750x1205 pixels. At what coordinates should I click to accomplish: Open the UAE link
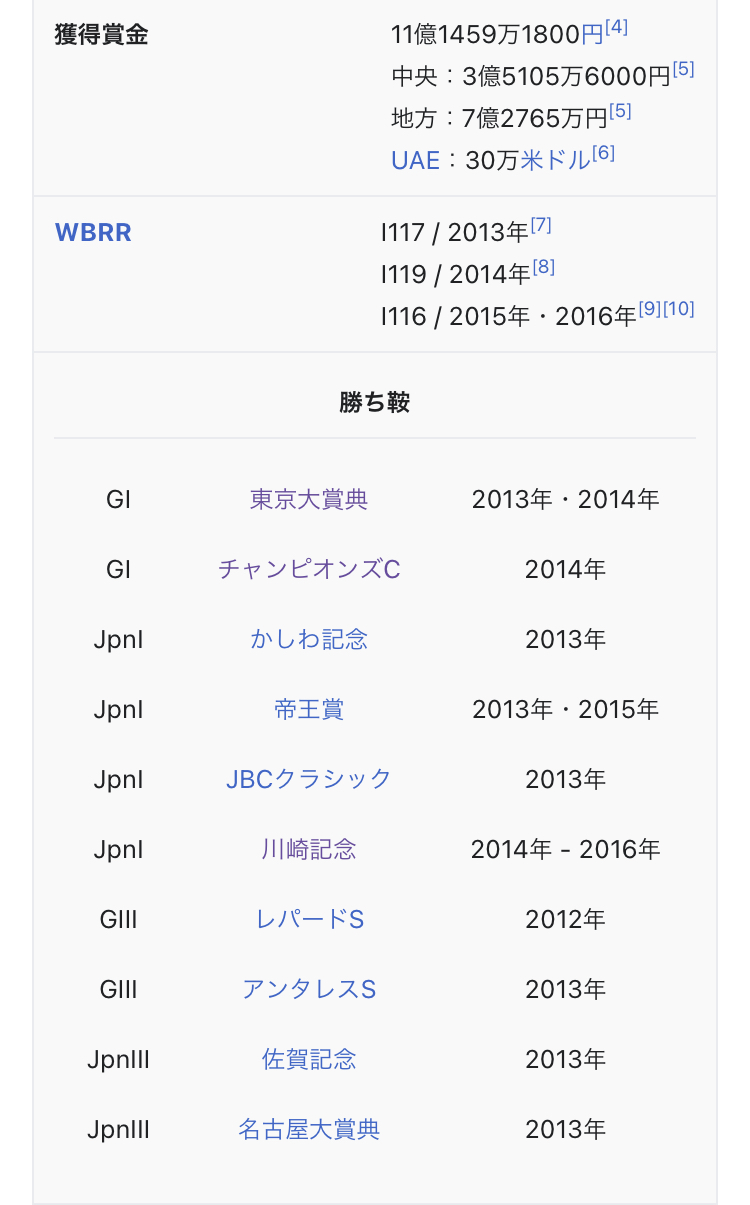tap(415, 160)
